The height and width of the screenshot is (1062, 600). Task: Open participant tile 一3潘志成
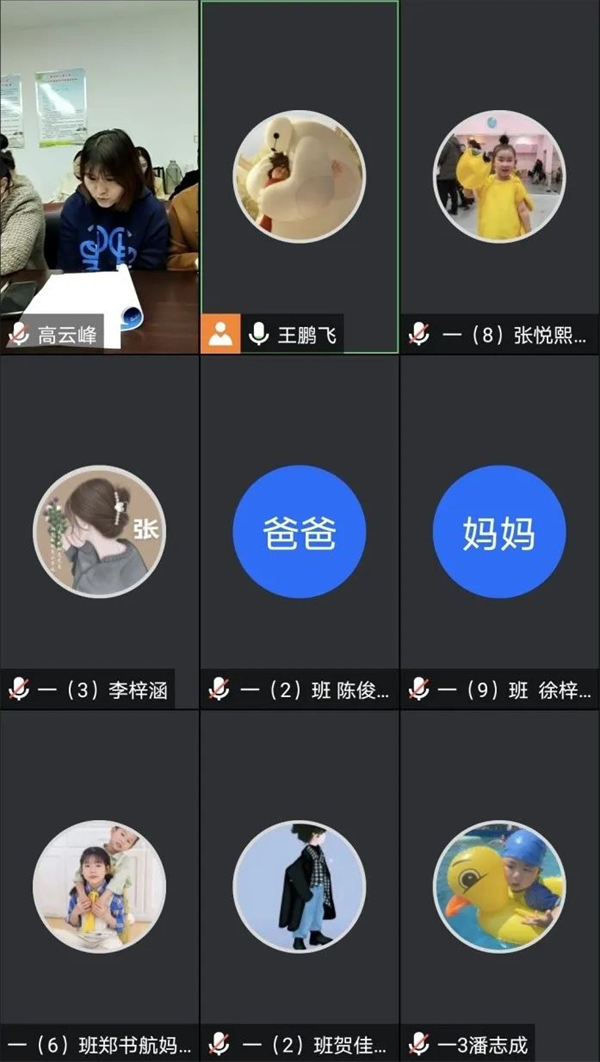click(499, 885)
